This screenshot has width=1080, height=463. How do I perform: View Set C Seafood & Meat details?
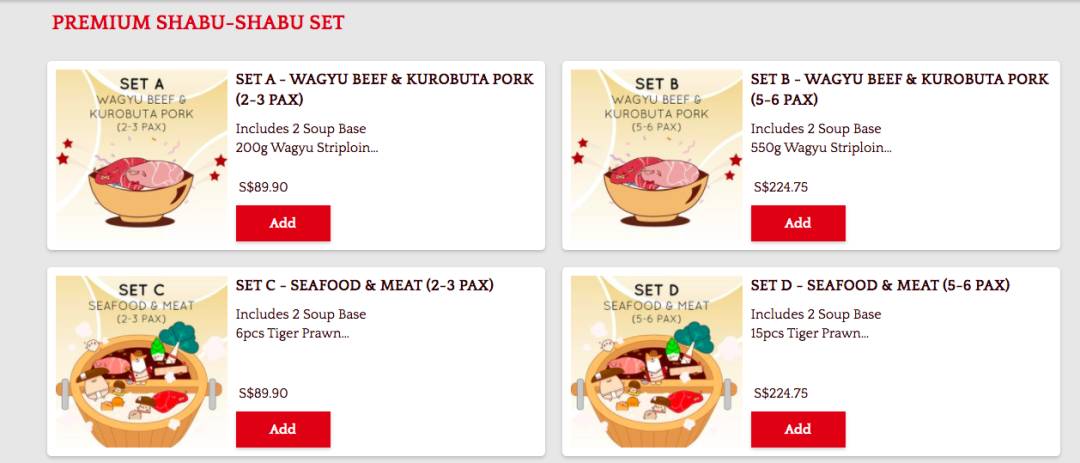tap(364, 285)
